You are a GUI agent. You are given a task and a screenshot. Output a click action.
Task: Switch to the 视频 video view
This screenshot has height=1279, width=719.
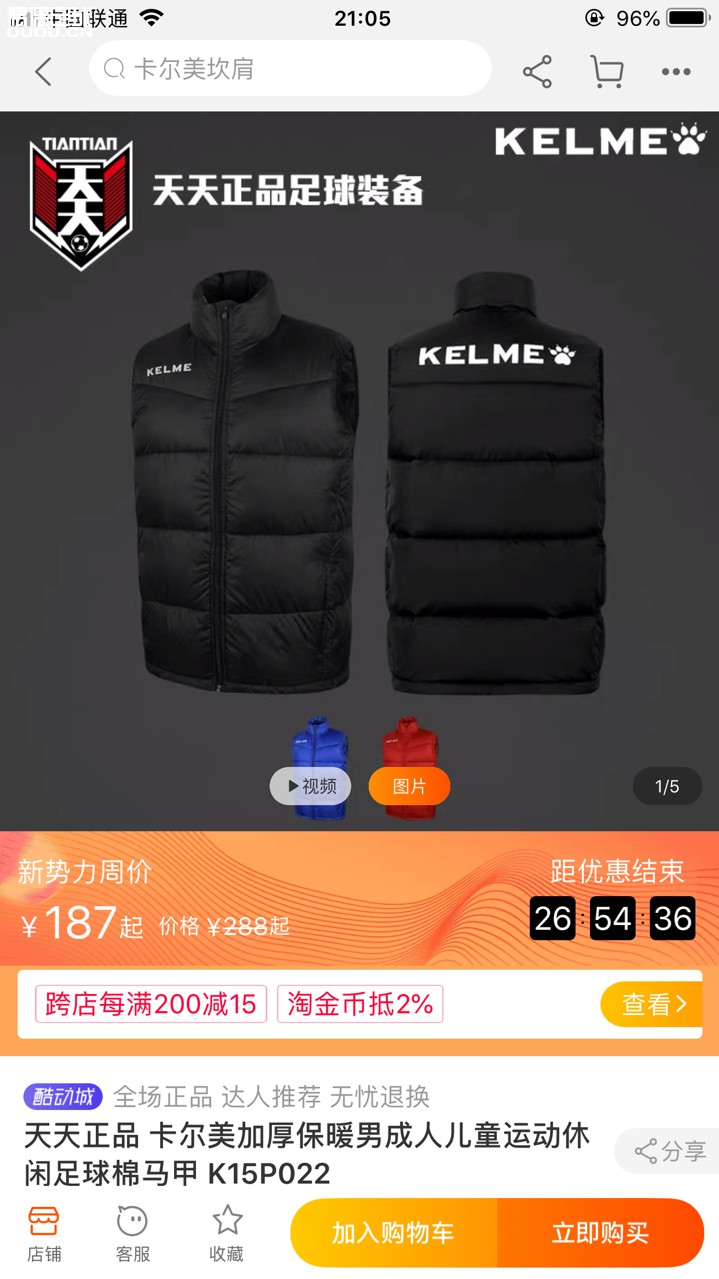[x=311, y=787]
